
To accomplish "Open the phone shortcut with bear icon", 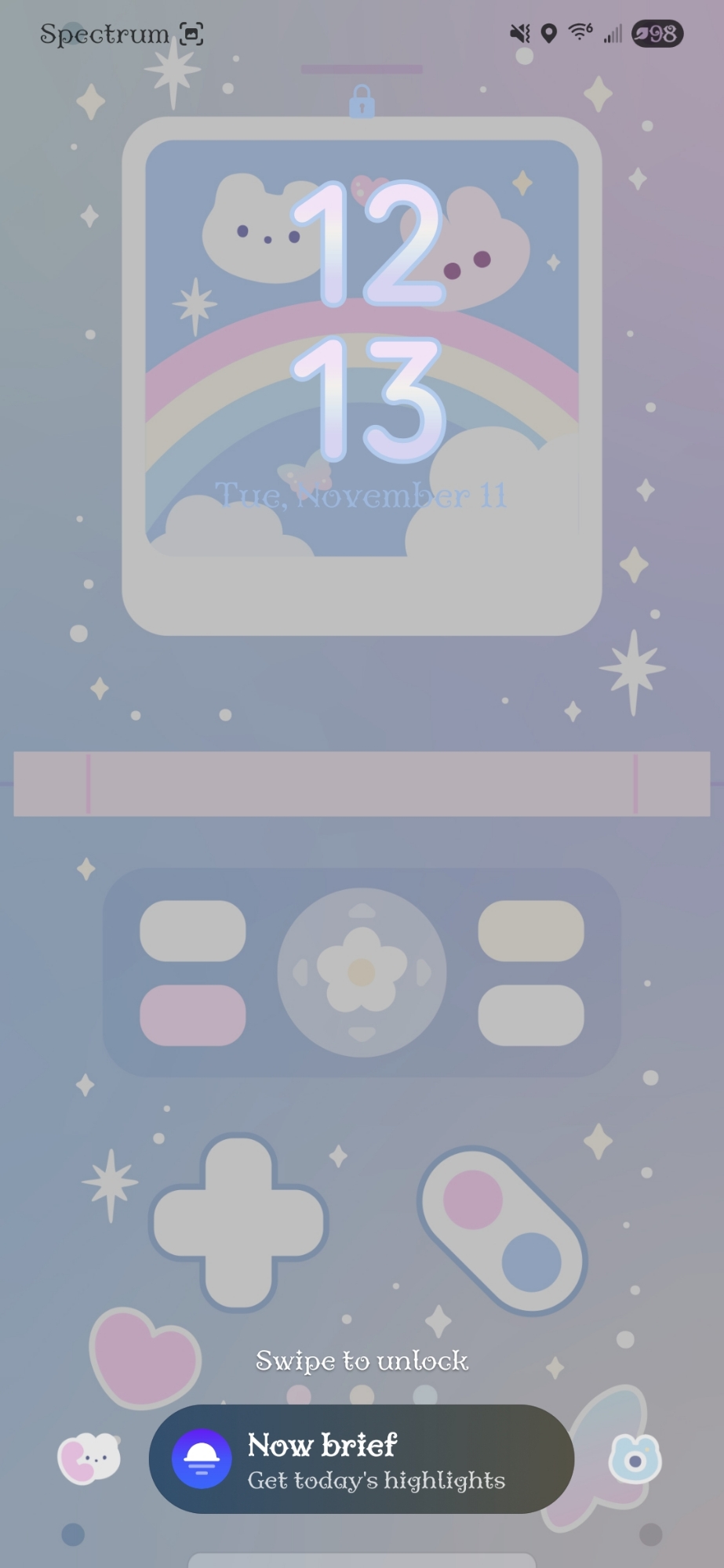I will click(x=89, y=1458).
